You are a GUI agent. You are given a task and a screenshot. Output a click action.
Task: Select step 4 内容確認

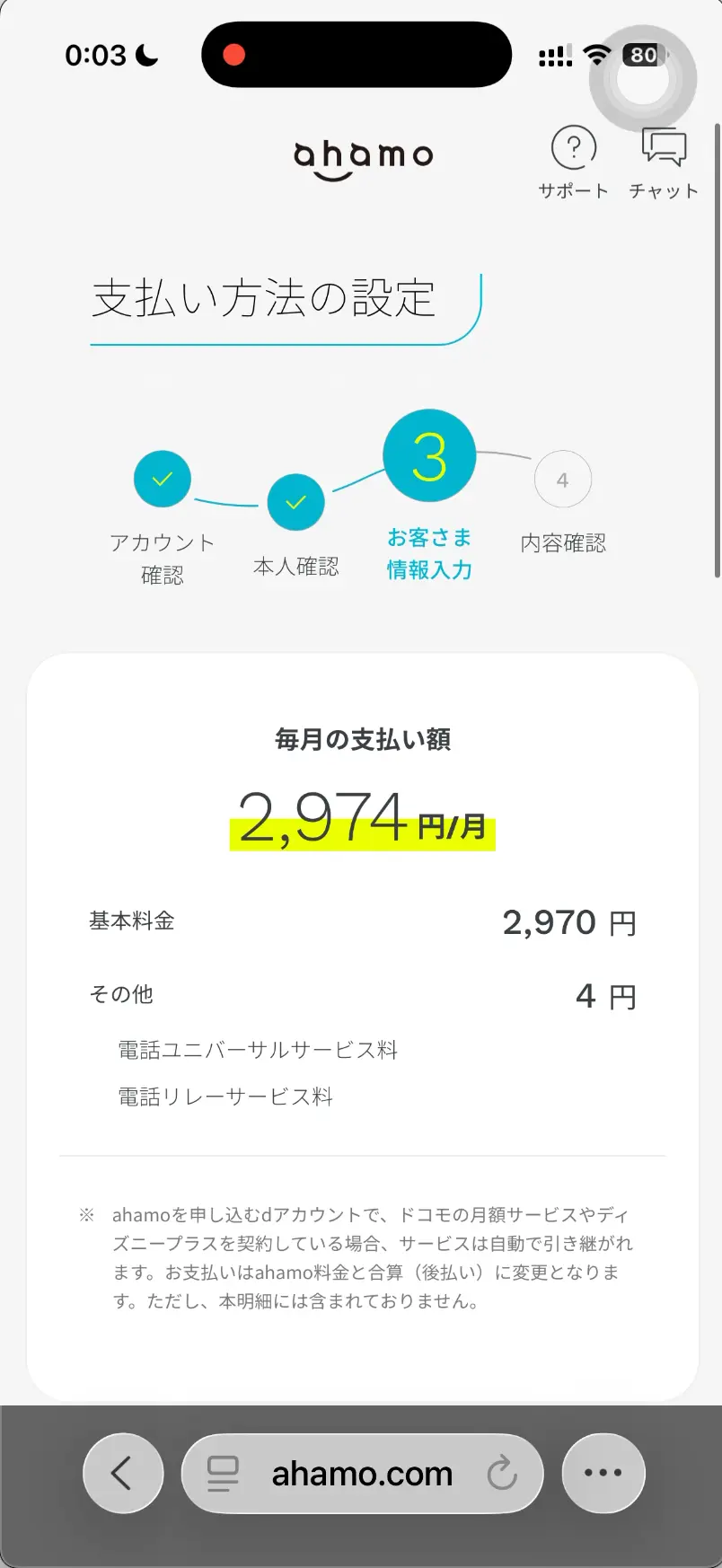point(562,479)
